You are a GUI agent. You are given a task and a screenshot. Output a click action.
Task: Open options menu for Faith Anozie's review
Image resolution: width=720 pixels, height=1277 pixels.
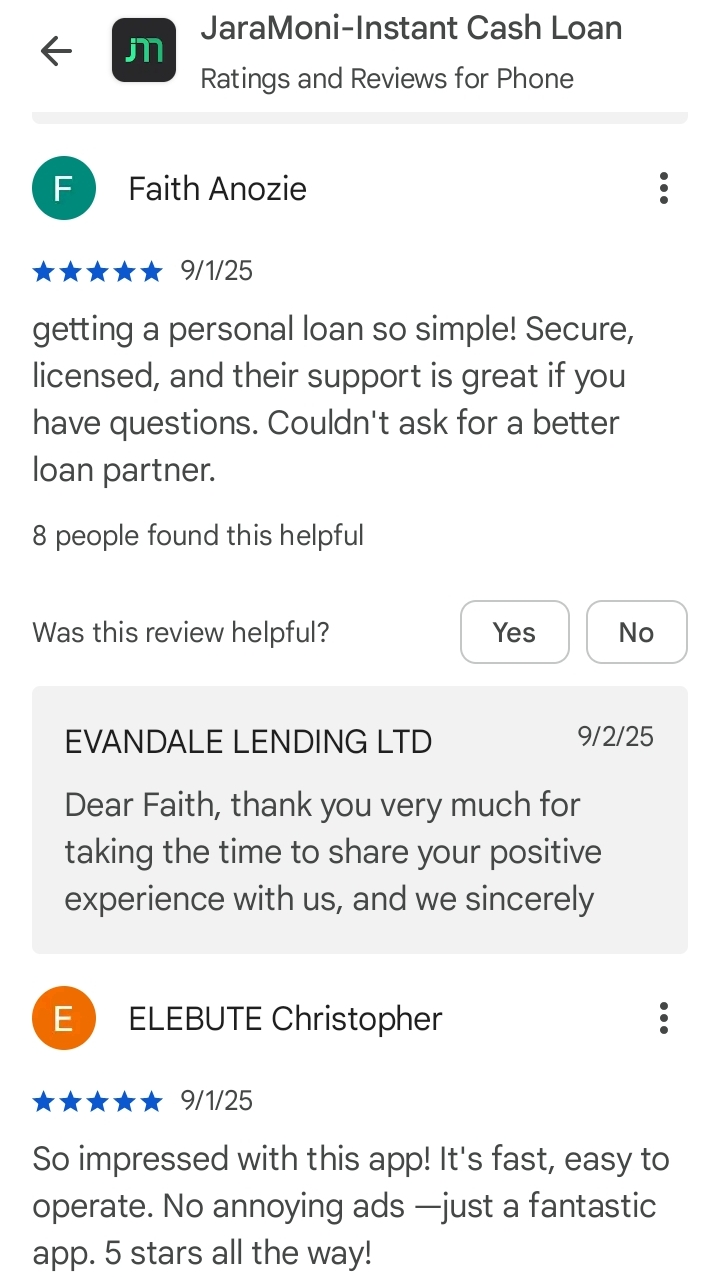(663, 189)
